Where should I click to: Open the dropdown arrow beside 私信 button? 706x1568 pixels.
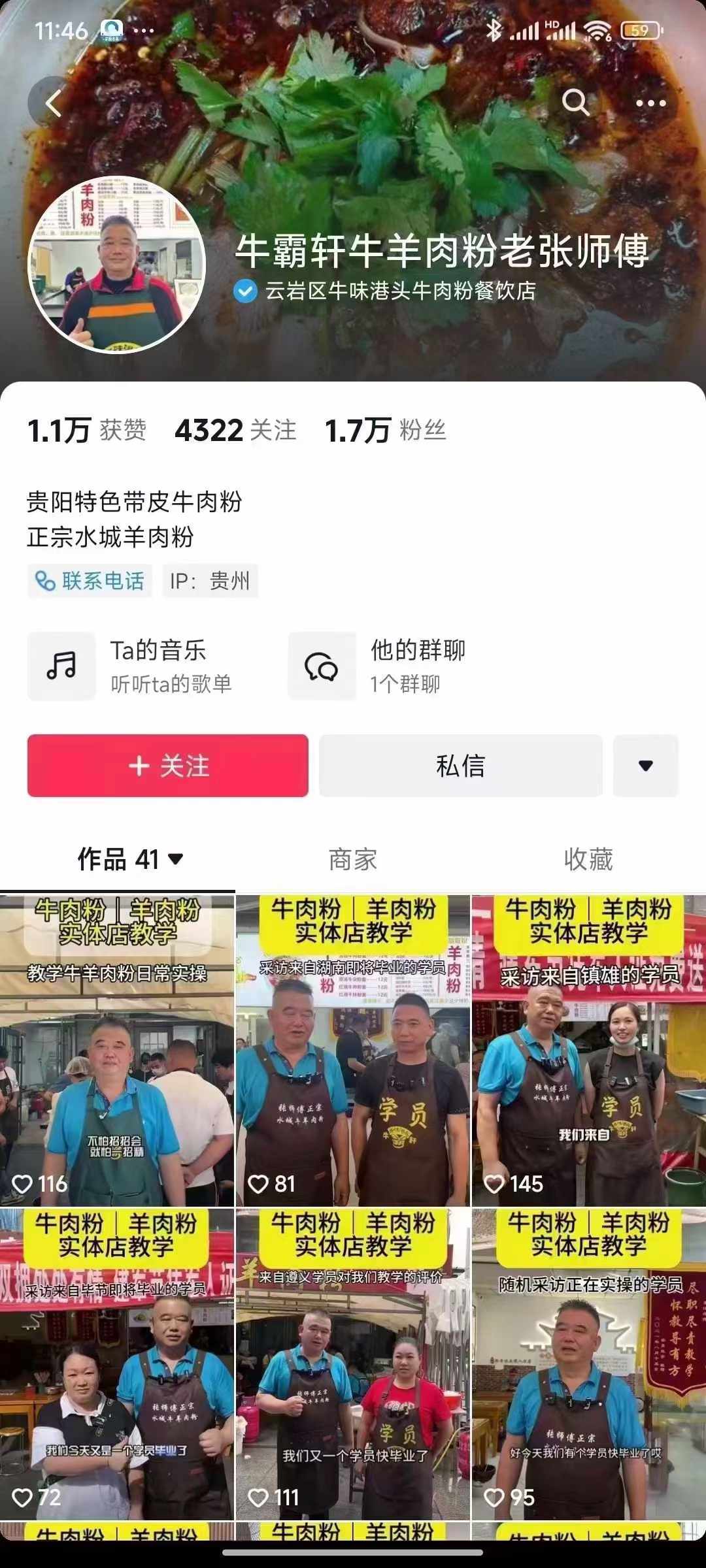coord(645,766)
